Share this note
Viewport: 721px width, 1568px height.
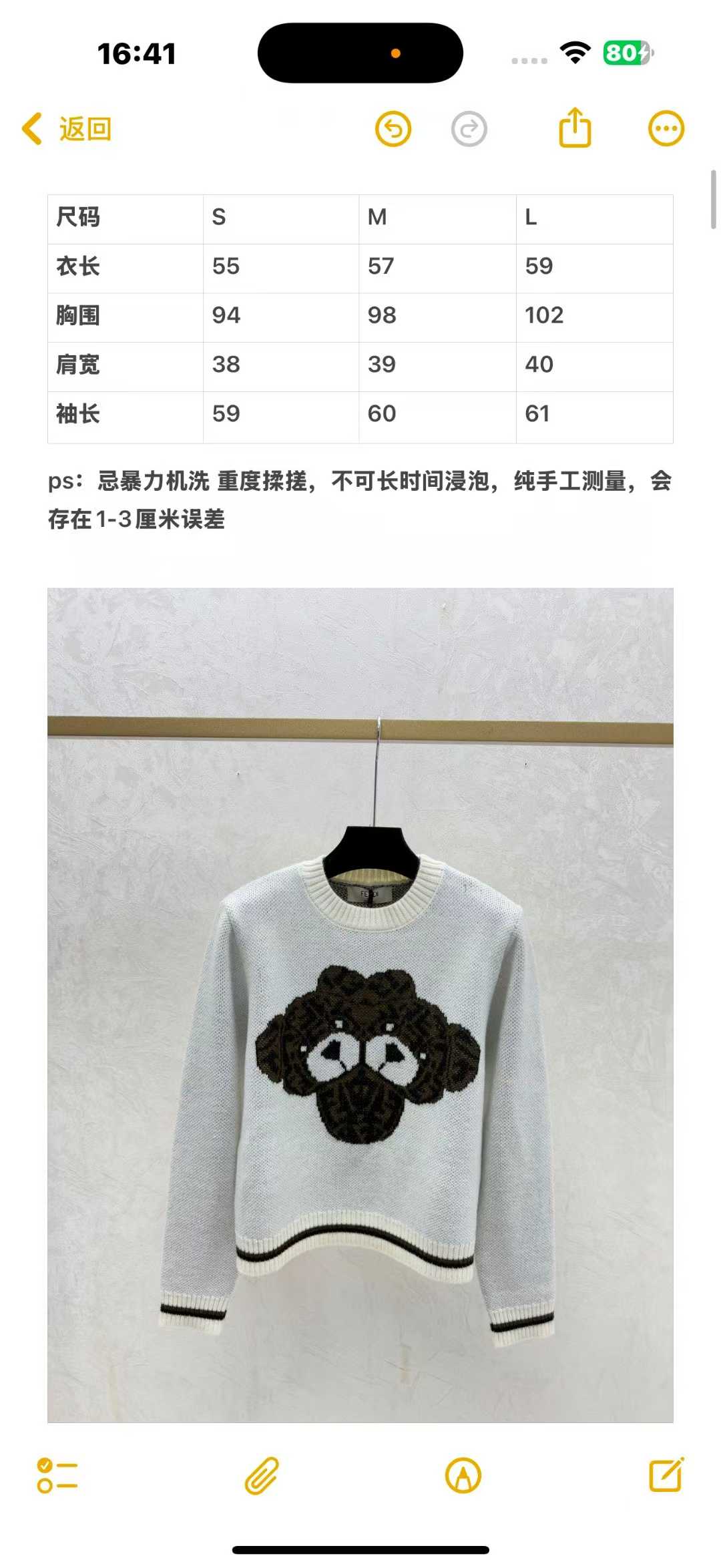click(x=575, y=128)
